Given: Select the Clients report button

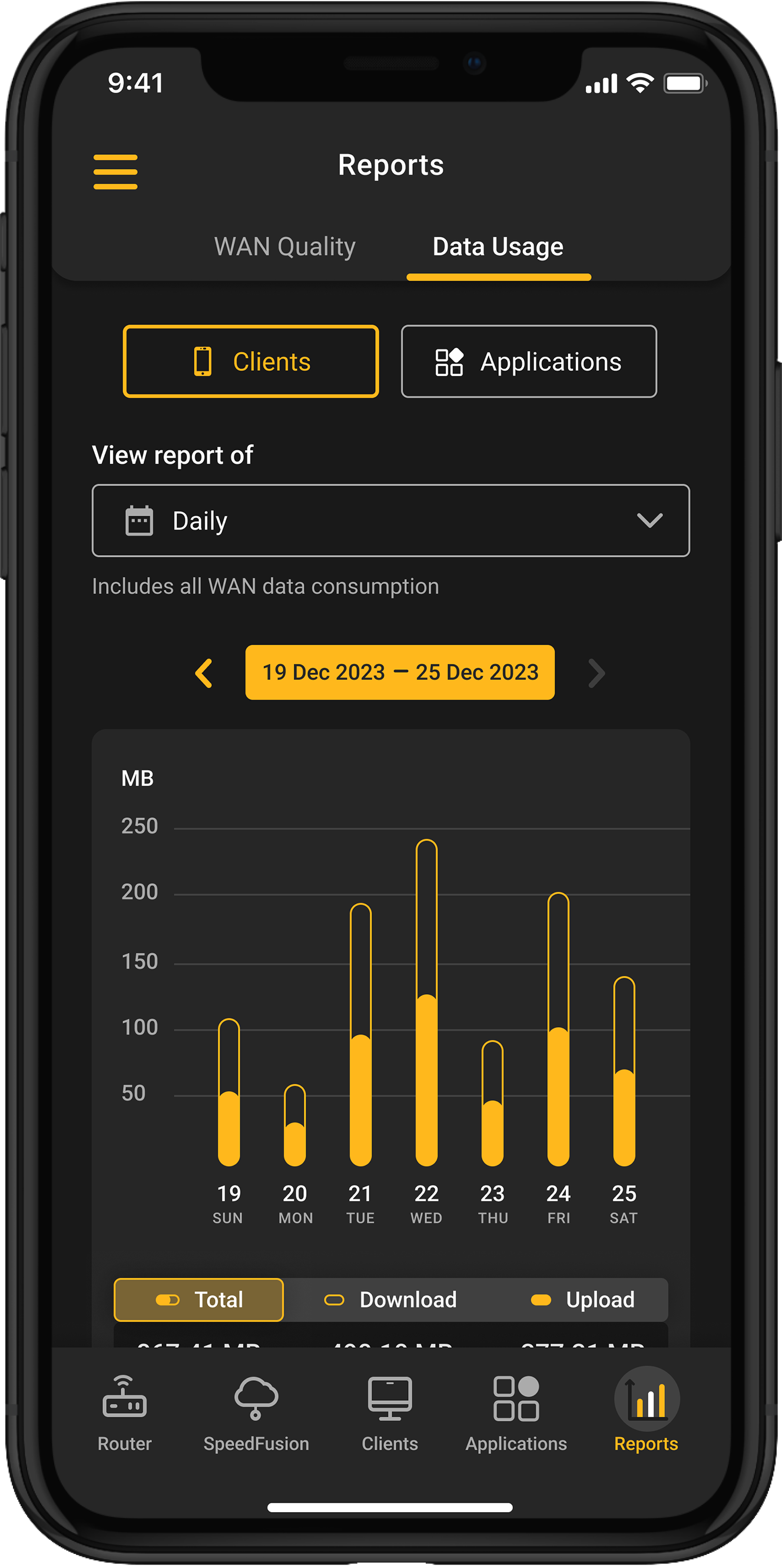Looking at the screenshot, I should coord(250,361).
